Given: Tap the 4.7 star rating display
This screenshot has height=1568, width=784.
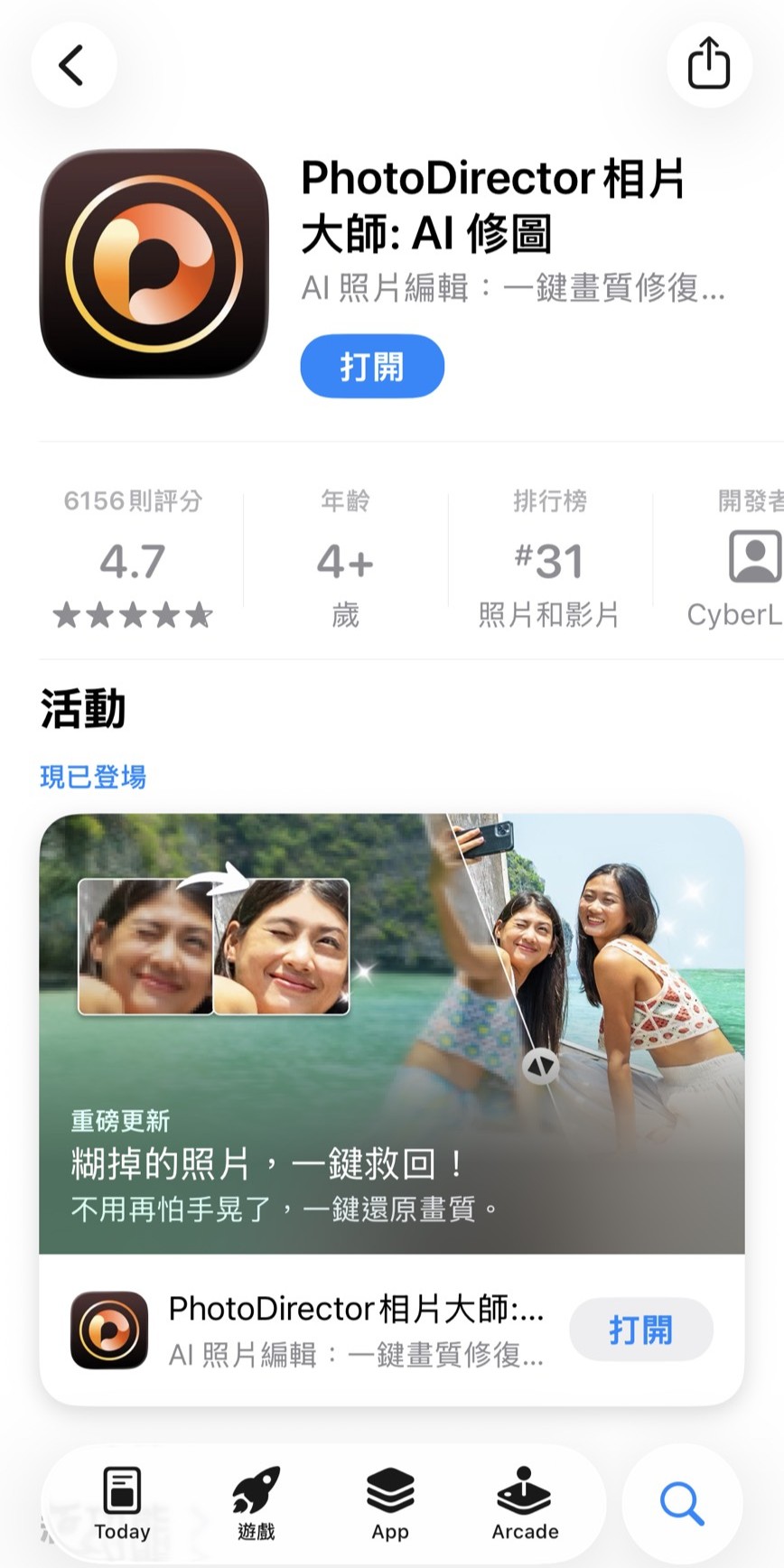Looking at the screenshot, I should (132, 560).
